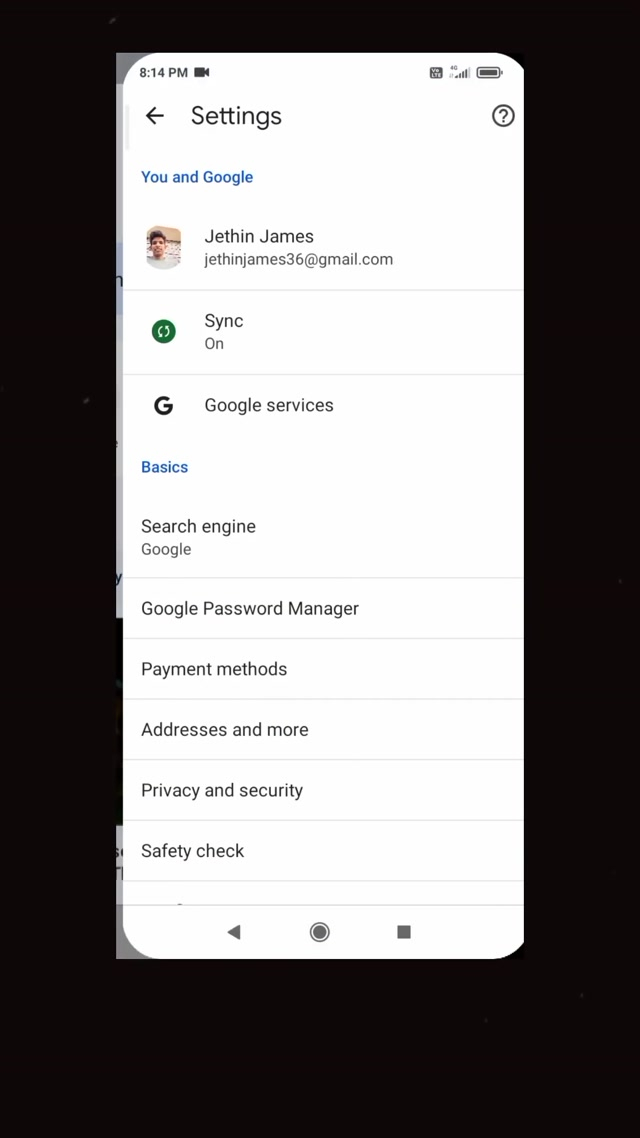
Task: Tap the system home button
Action: [x=320, y=932]
